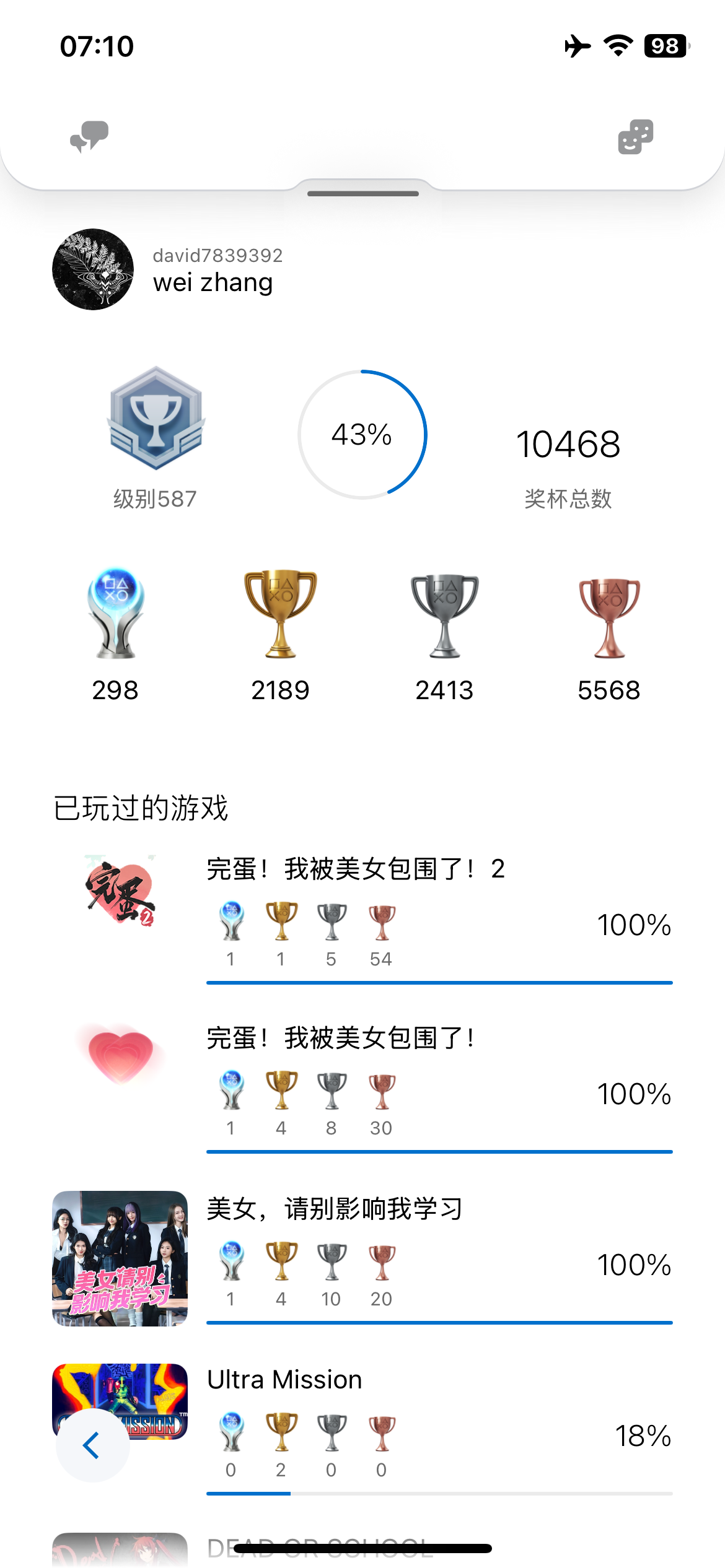725x1568 pixels.
Task: Open the smiley dice icon at top right
Action: pos(635,136)
